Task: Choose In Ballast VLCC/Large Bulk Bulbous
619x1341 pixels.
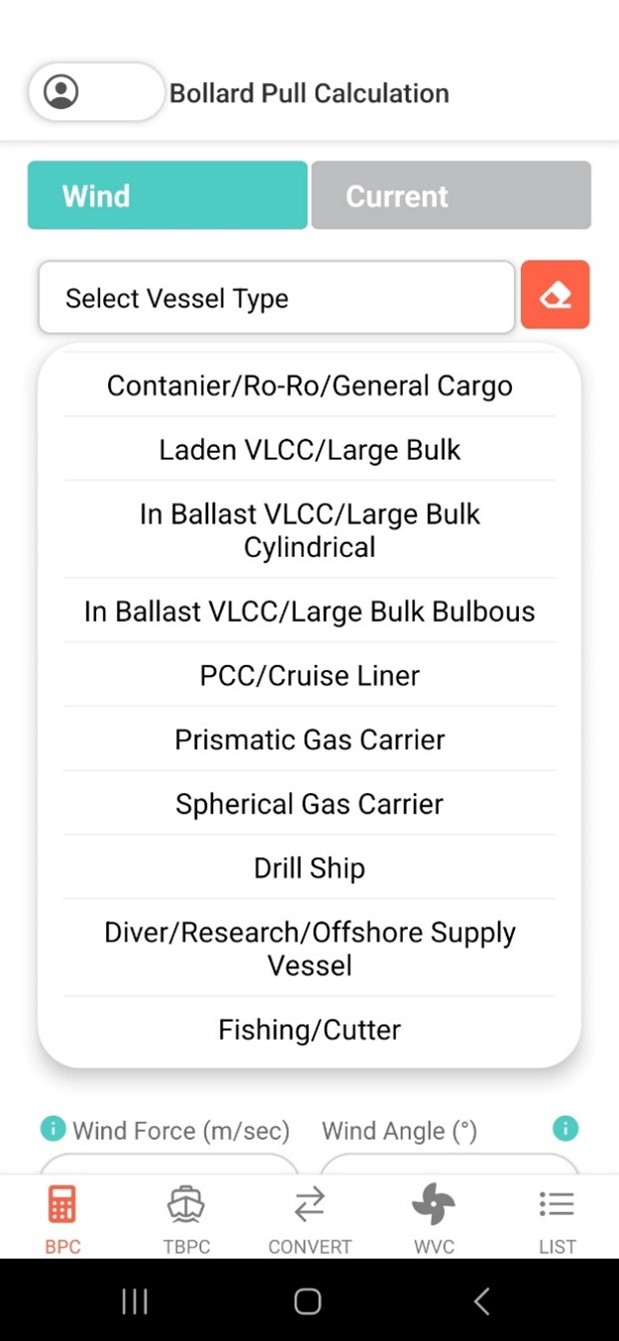Action: pos(309,612)
